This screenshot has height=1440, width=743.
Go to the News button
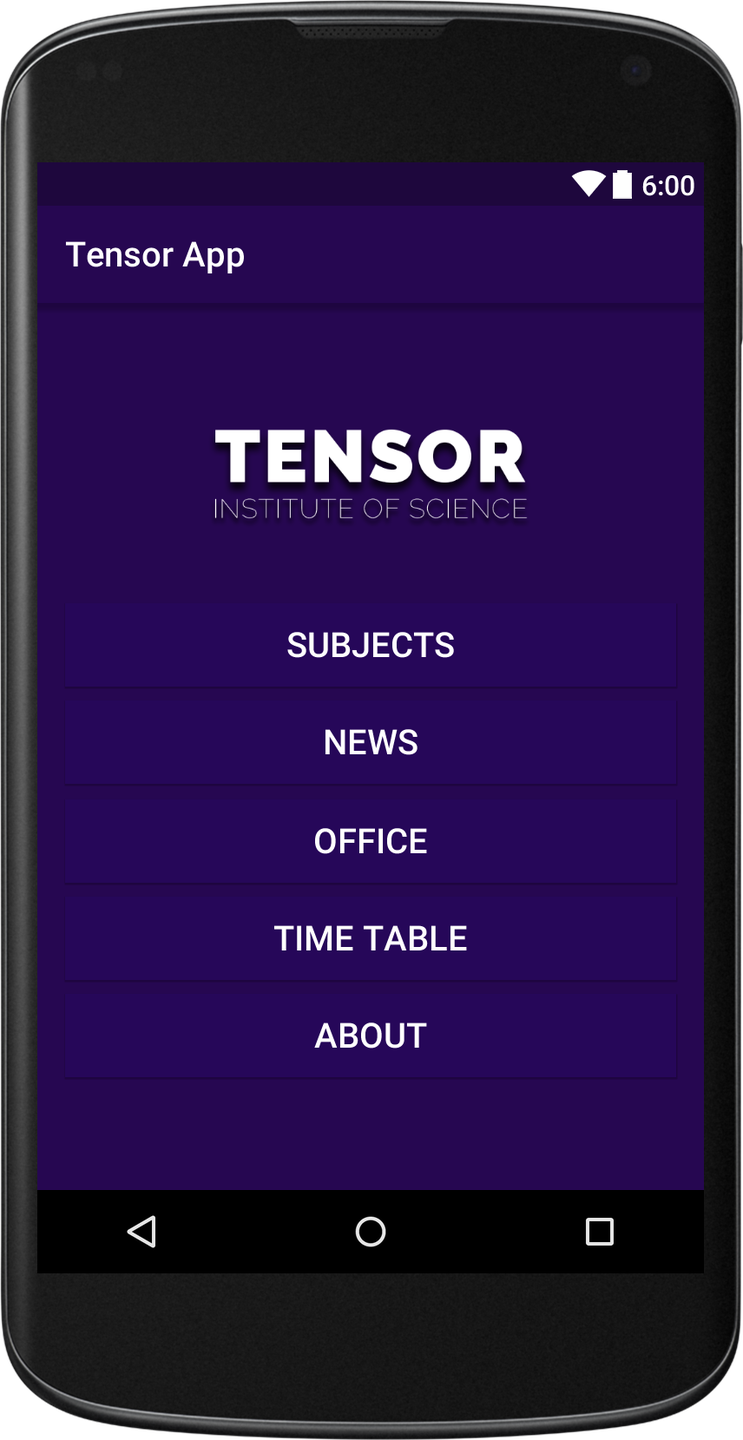370,742
